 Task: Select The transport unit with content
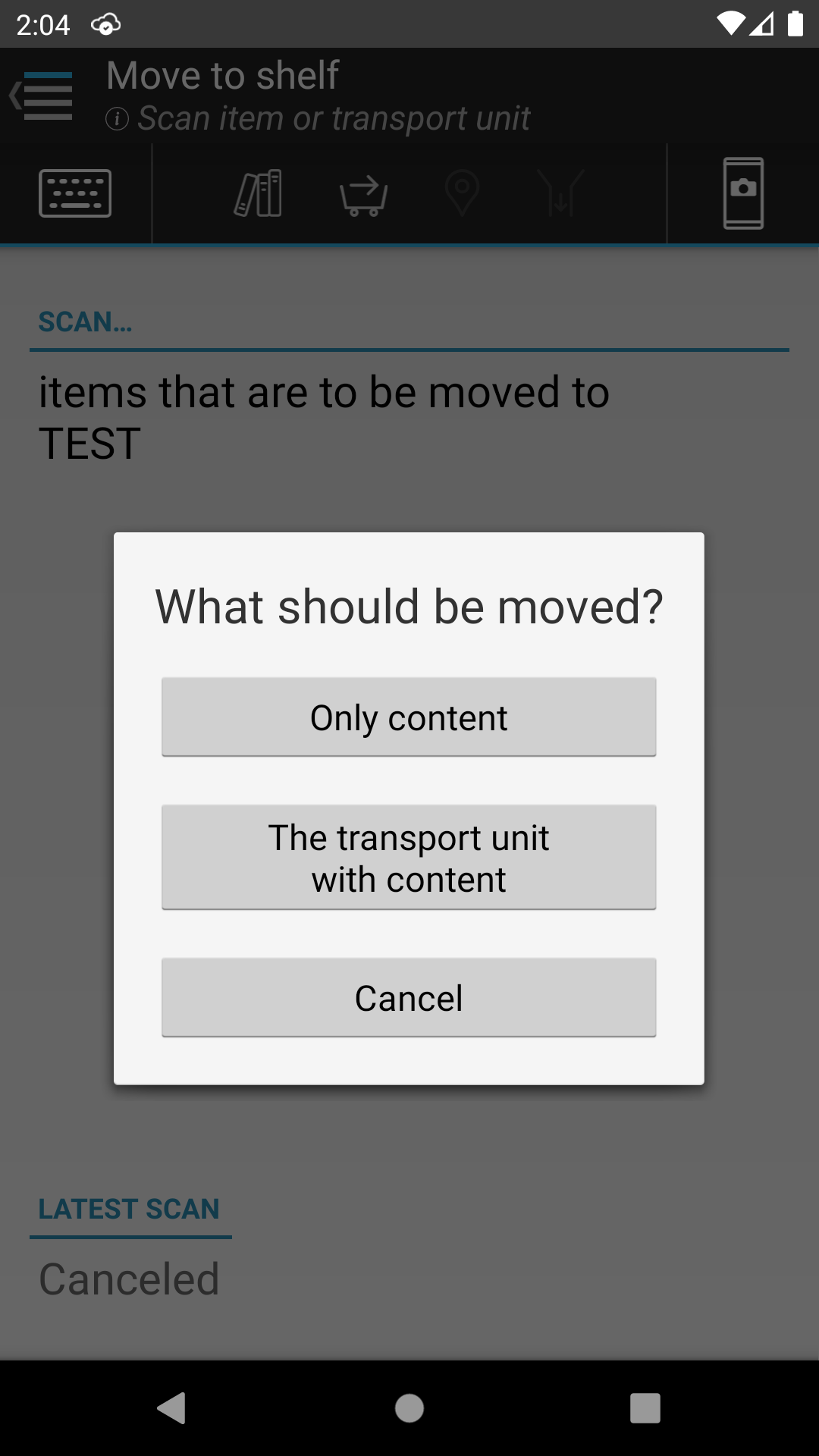click(x=409, y=858)
